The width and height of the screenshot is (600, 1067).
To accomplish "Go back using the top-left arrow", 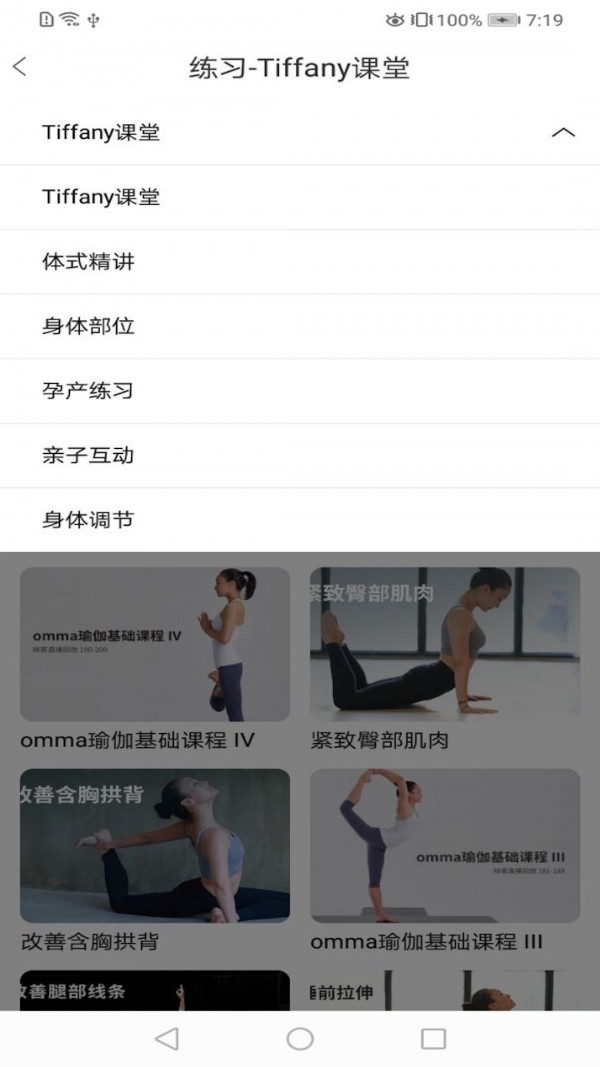I will (20, 67).
